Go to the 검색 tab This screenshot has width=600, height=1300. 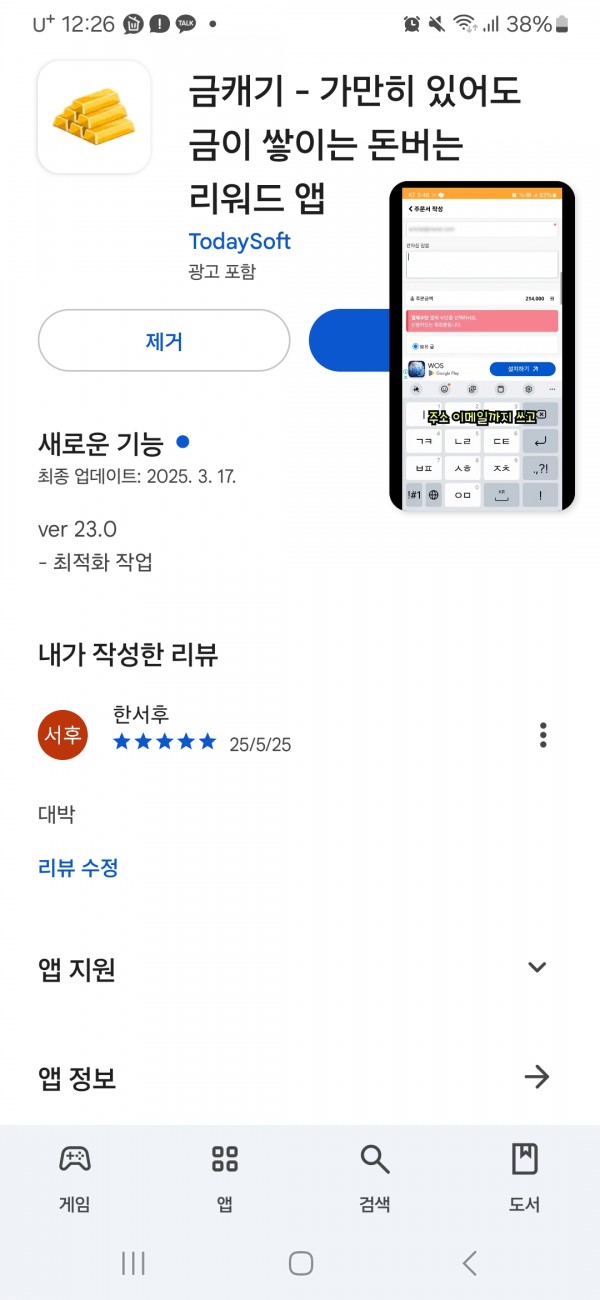375,1178
